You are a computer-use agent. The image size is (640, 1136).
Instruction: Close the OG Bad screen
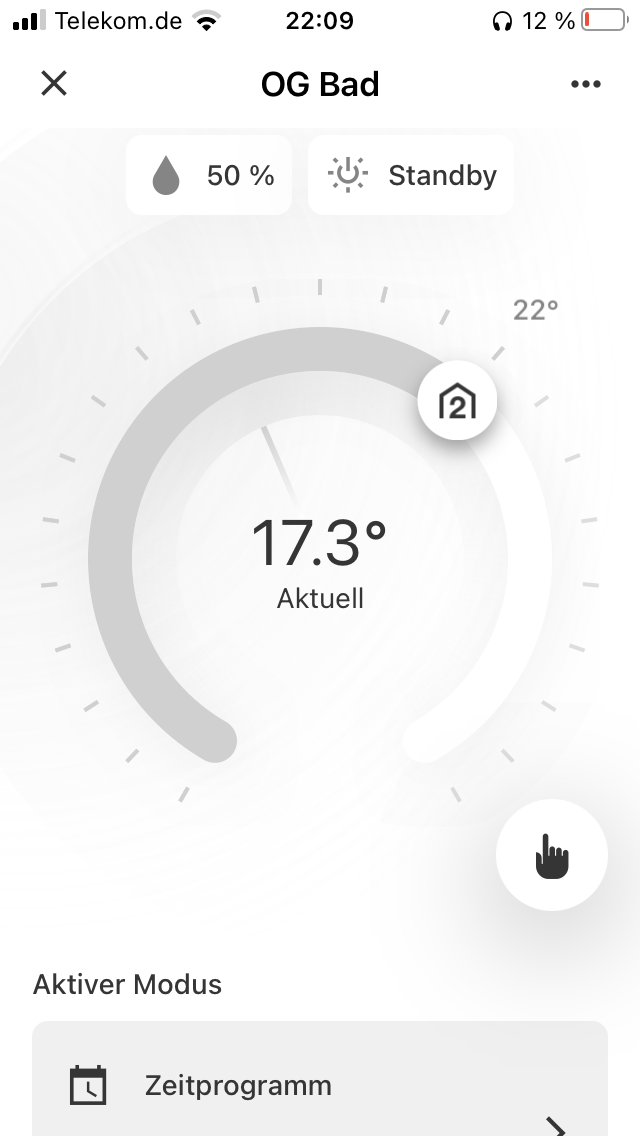coord(54,84)
